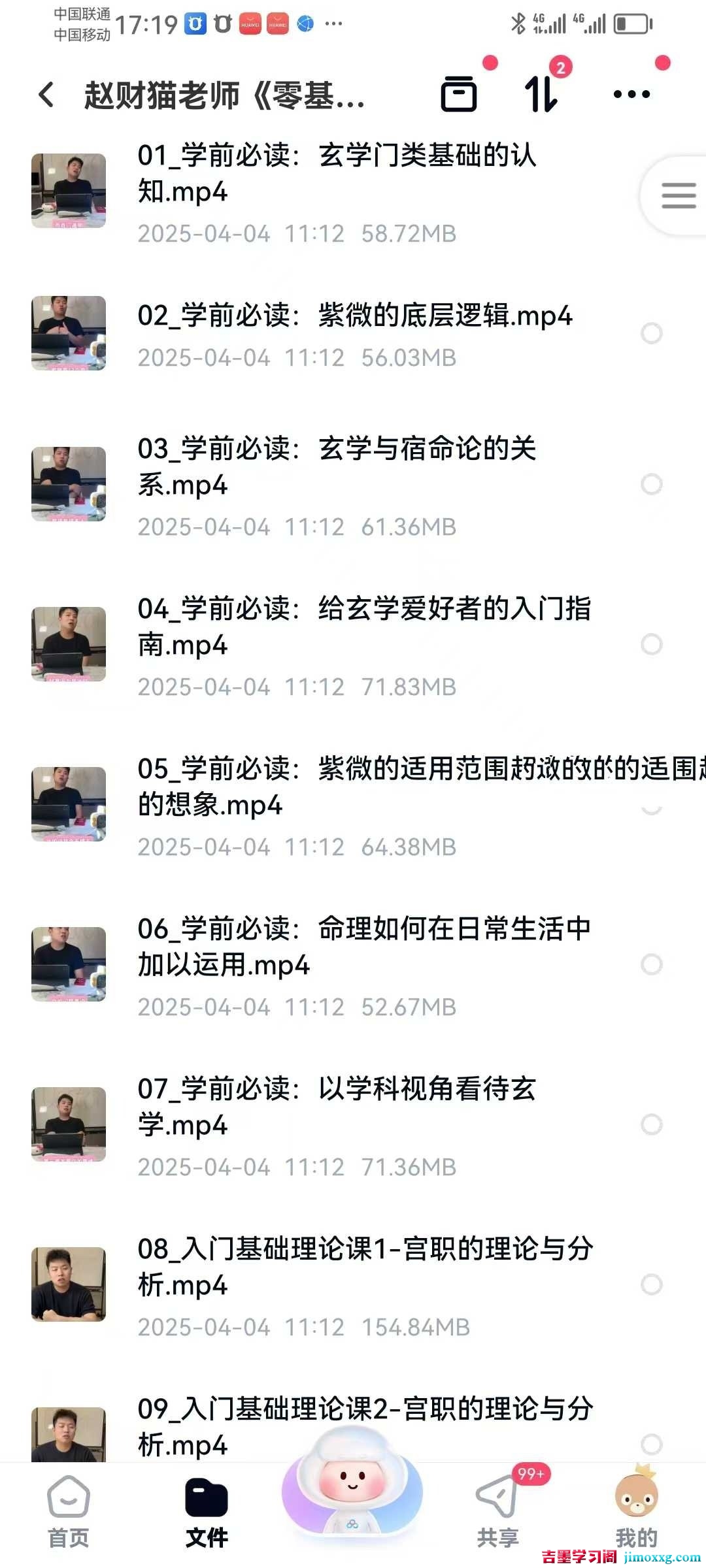
Task: Select checkbox for 06_学前必读 命理 file
Action: [x=652, y=964]
